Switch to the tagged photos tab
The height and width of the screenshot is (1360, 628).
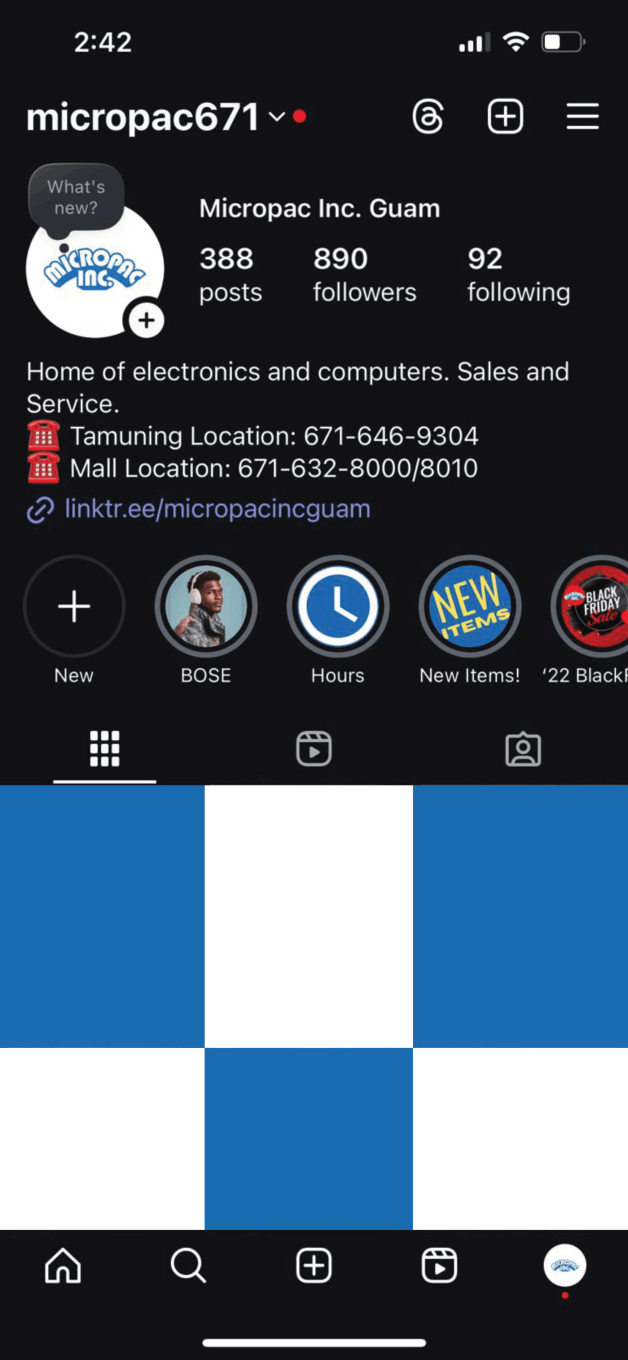tap(523, 749)
